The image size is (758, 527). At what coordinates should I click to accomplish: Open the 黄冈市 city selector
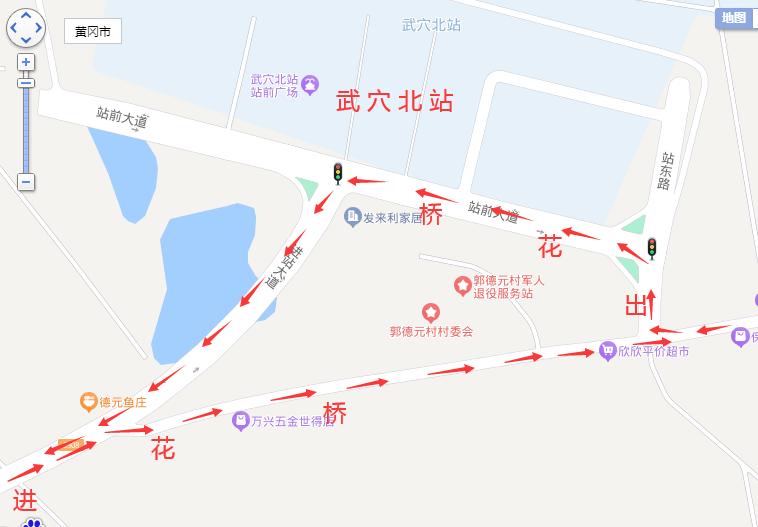point(93,31)
